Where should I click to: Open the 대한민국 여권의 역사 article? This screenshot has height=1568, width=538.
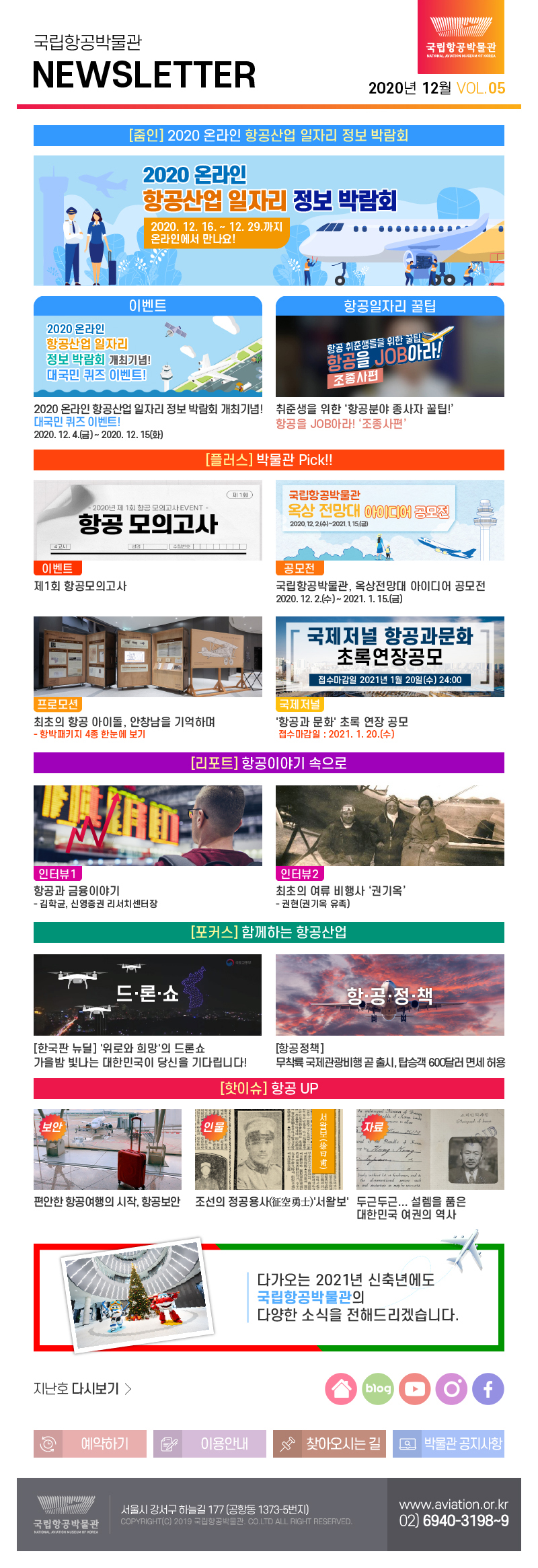[430, 1149]
